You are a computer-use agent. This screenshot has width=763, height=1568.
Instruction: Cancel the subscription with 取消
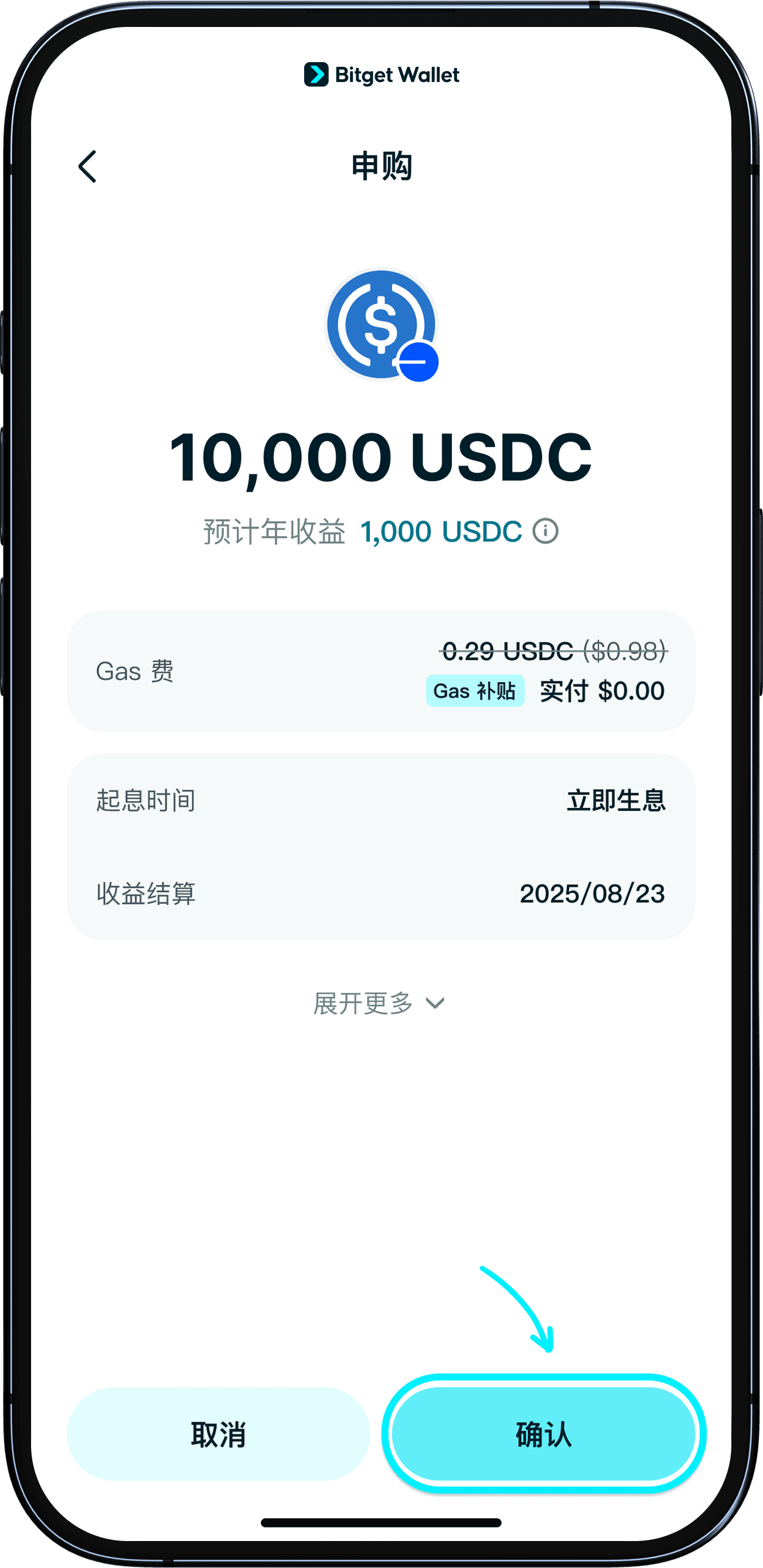[x=218, y=1434]
